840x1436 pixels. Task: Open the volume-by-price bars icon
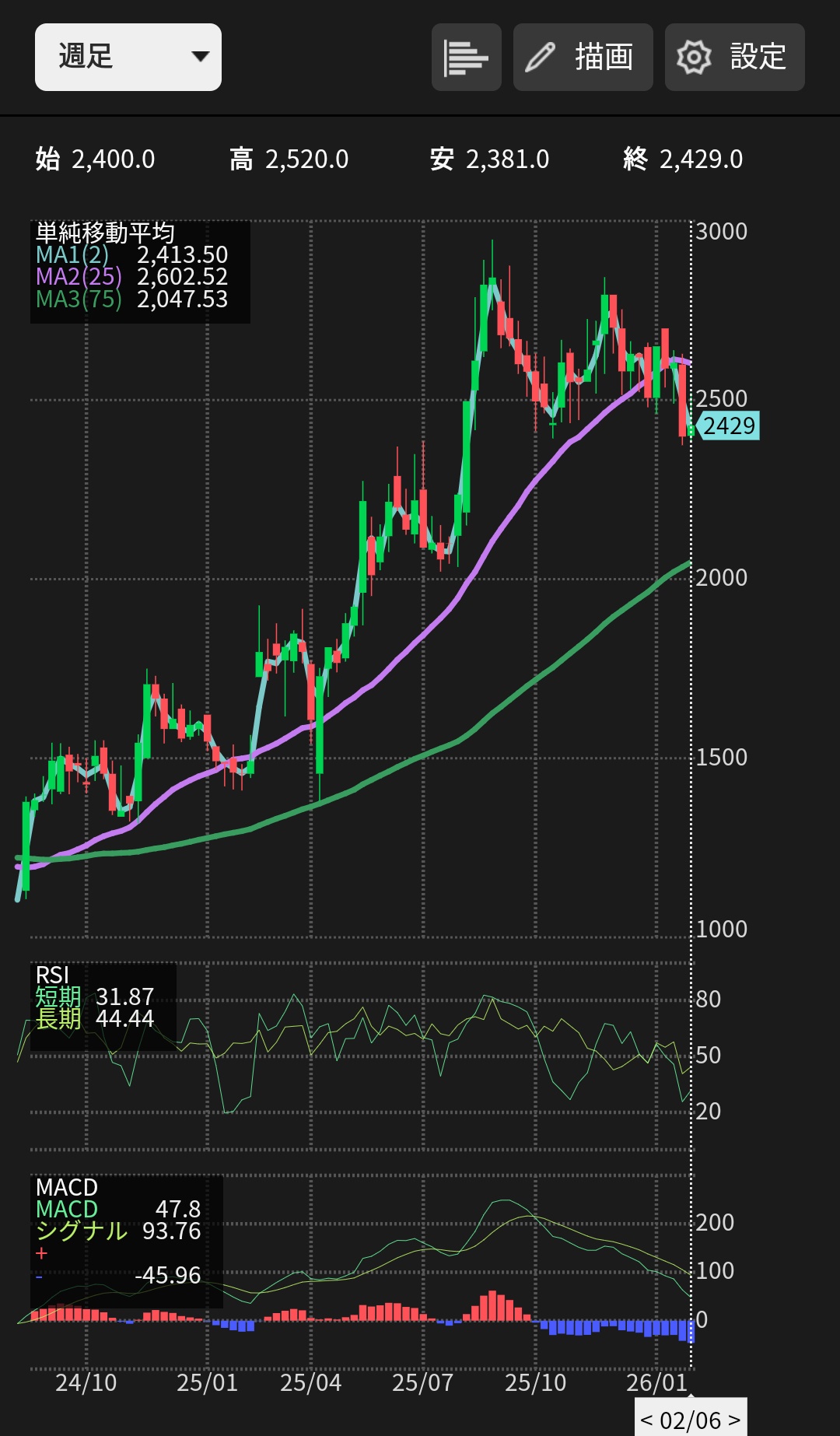point(466,57)
